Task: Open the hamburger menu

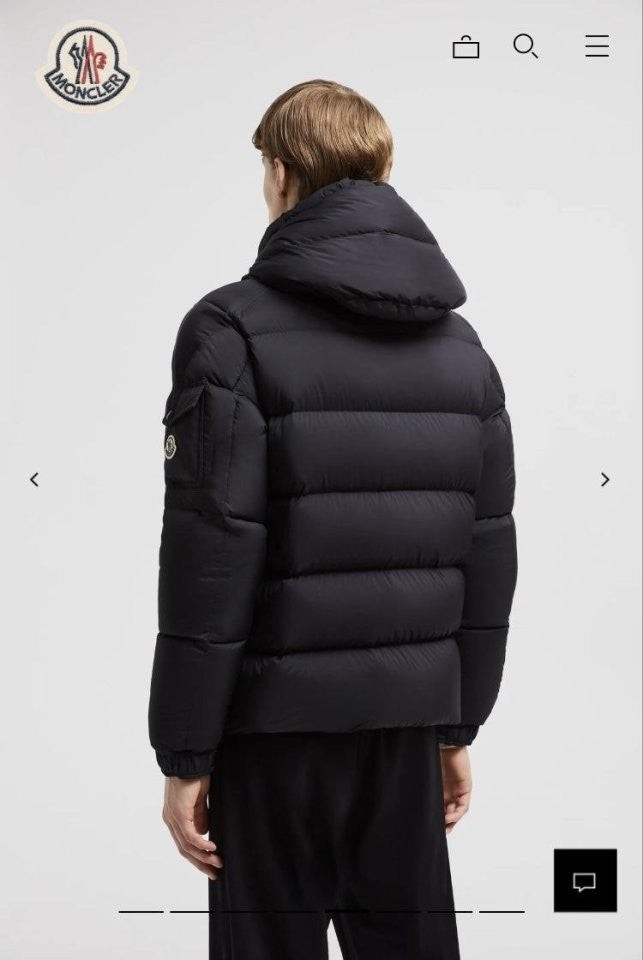Action: [x=597, y=46]
